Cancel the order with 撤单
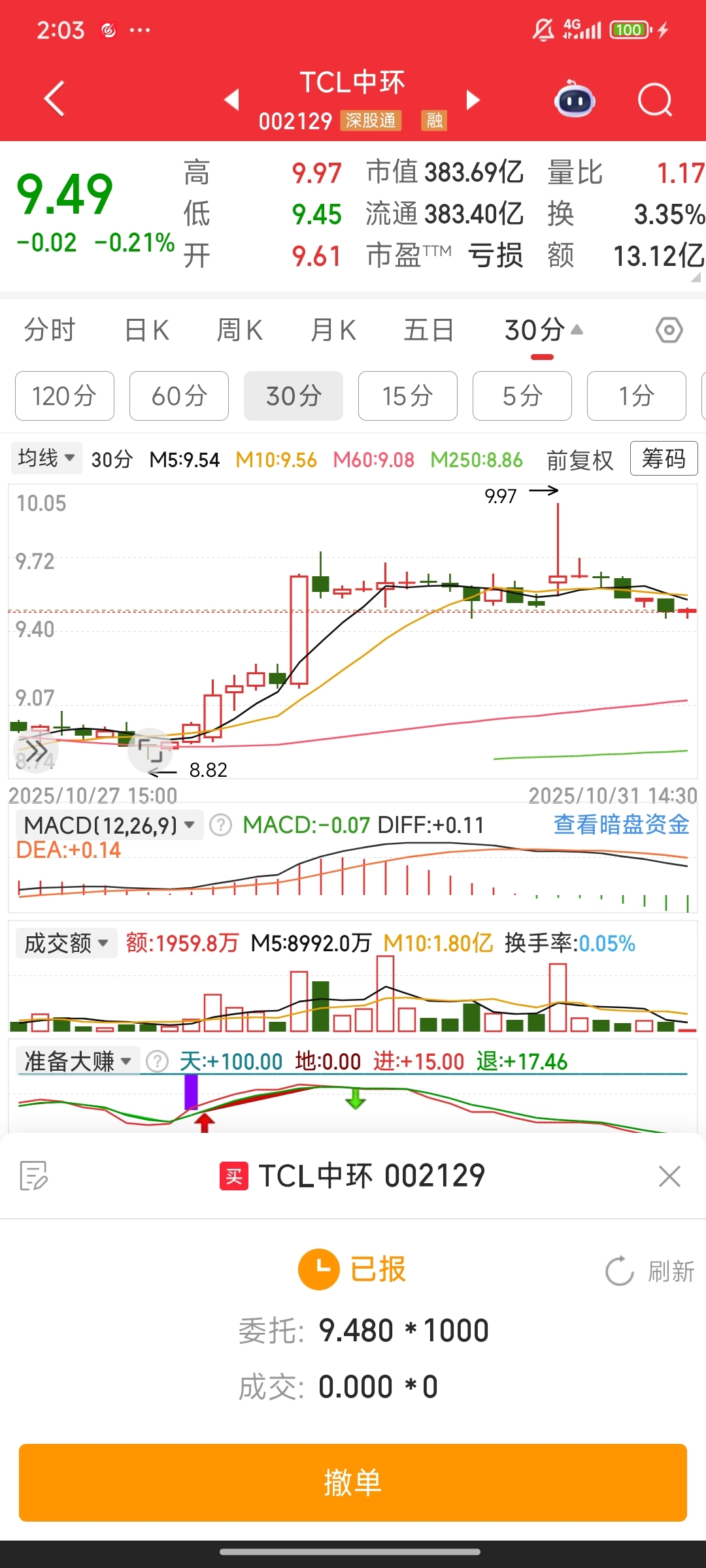Viewport: 706px width, 1568px height. tap(353, 1482)
